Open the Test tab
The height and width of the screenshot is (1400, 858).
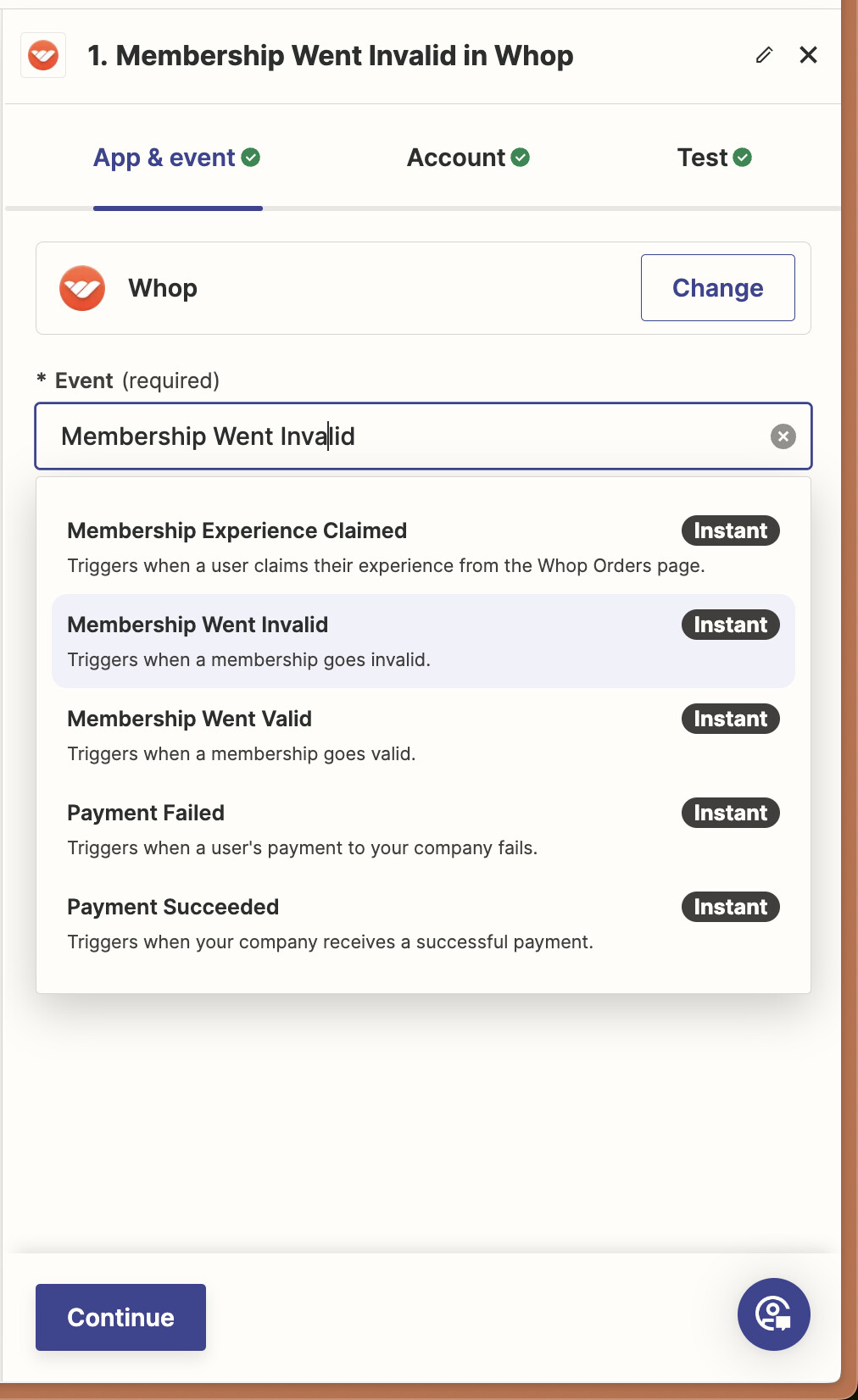[x=714, y=158]
